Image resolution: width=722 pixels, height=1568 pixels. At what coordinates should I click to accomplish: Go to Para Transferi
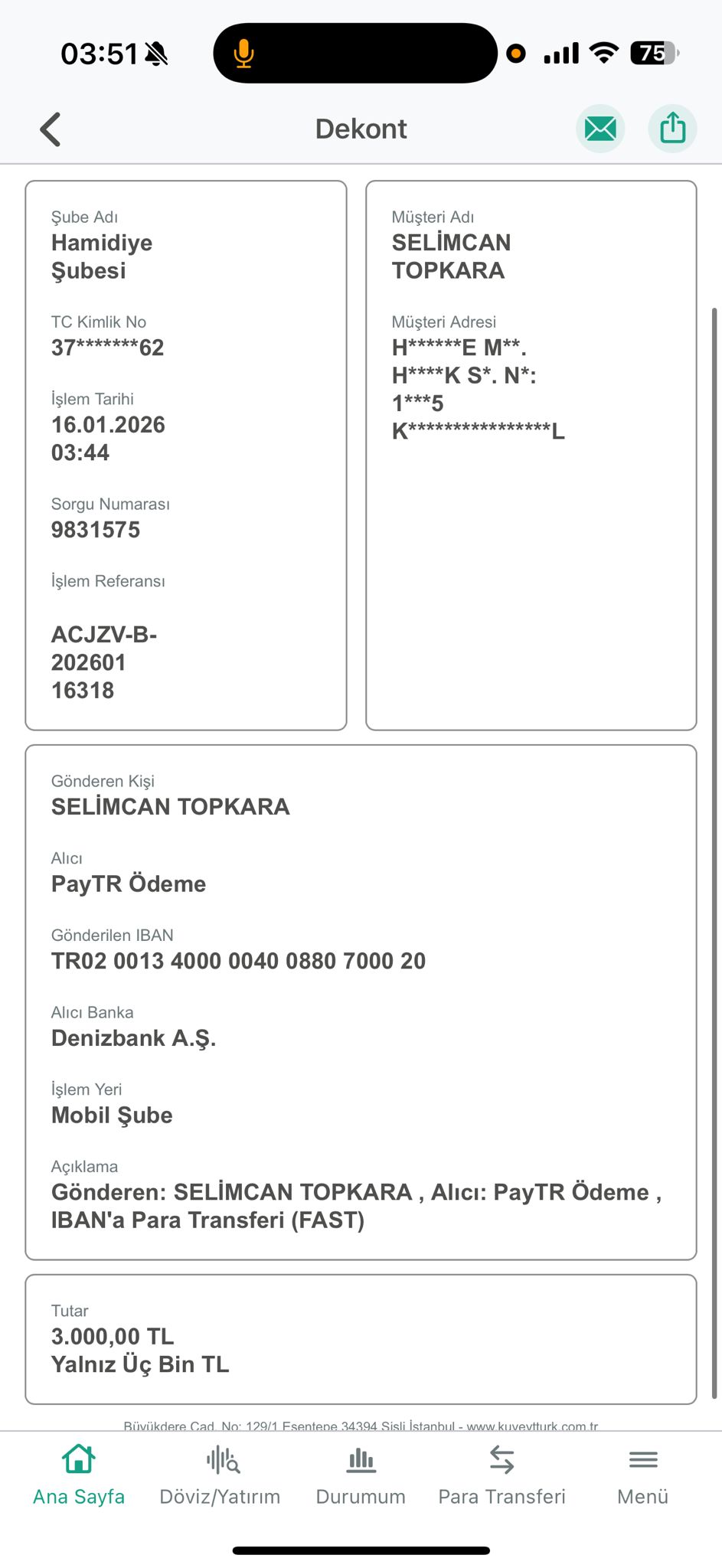[x=501, y=1475]
